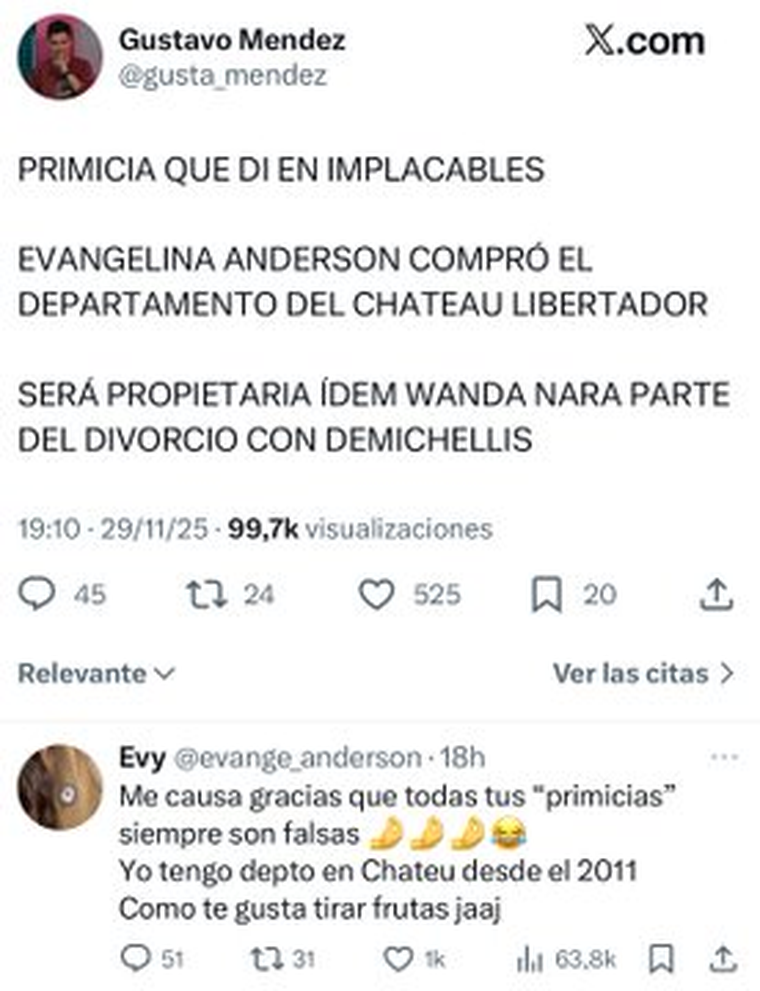Open the reply icon on Evy's comment
Screen dimensions: 760x991
click(135, 957)
